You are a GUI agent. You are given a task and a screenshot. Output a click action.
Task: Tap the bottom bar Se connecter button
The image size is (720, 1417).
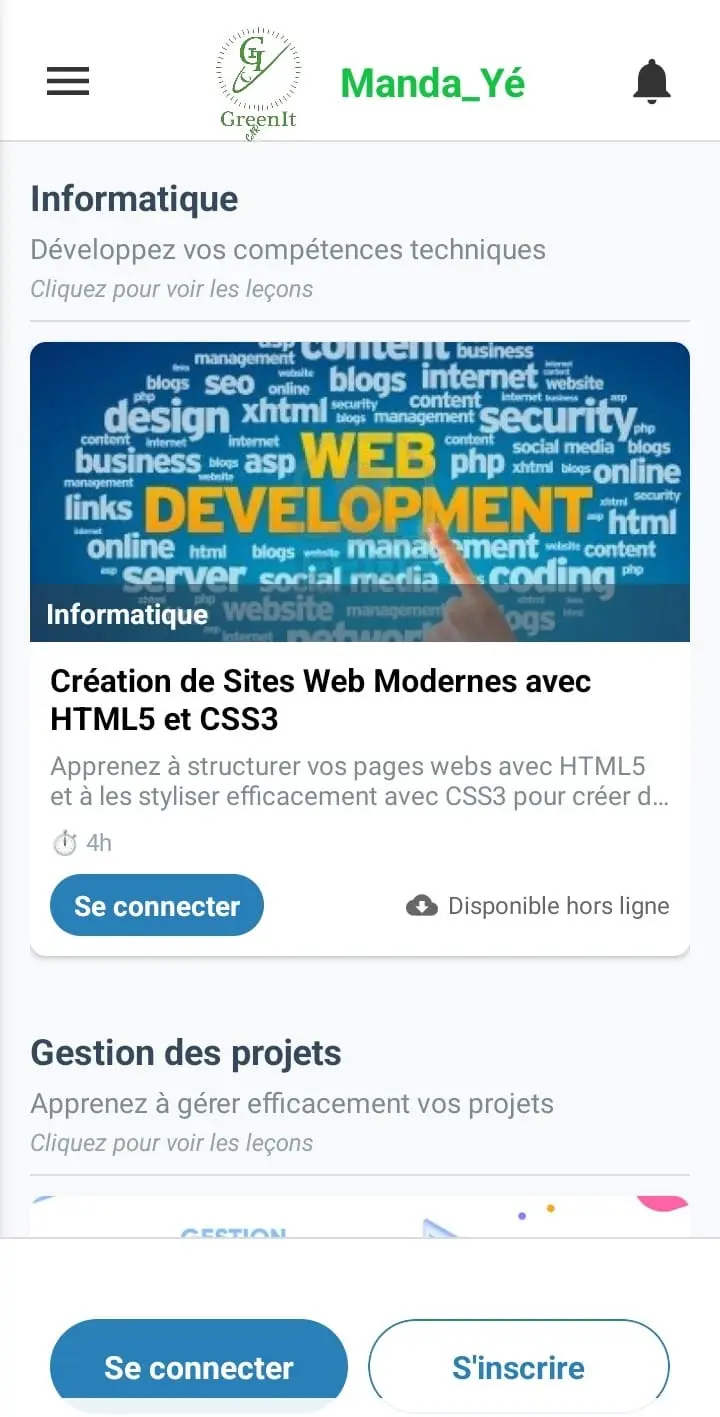tap(199, 1367)
